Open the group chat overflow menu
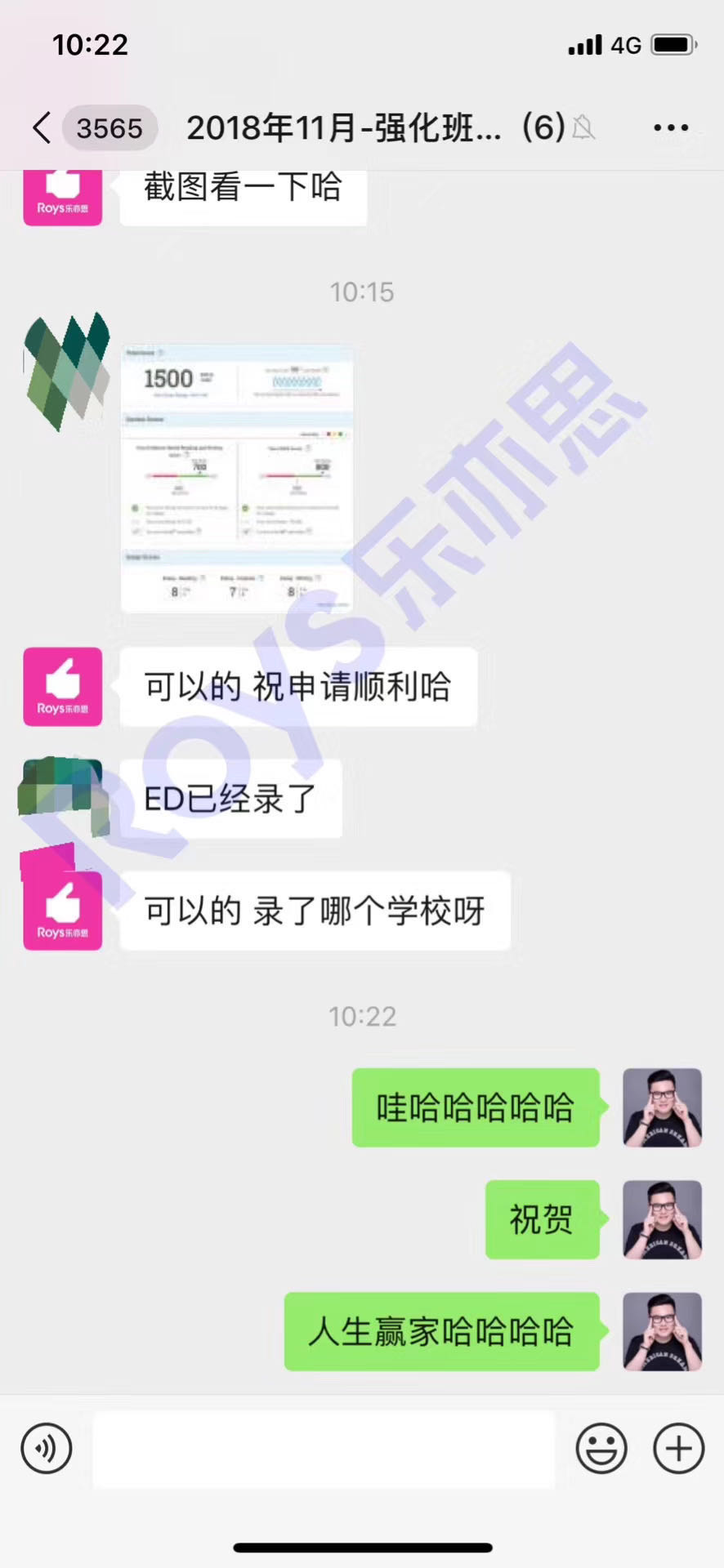 [671, 128]
